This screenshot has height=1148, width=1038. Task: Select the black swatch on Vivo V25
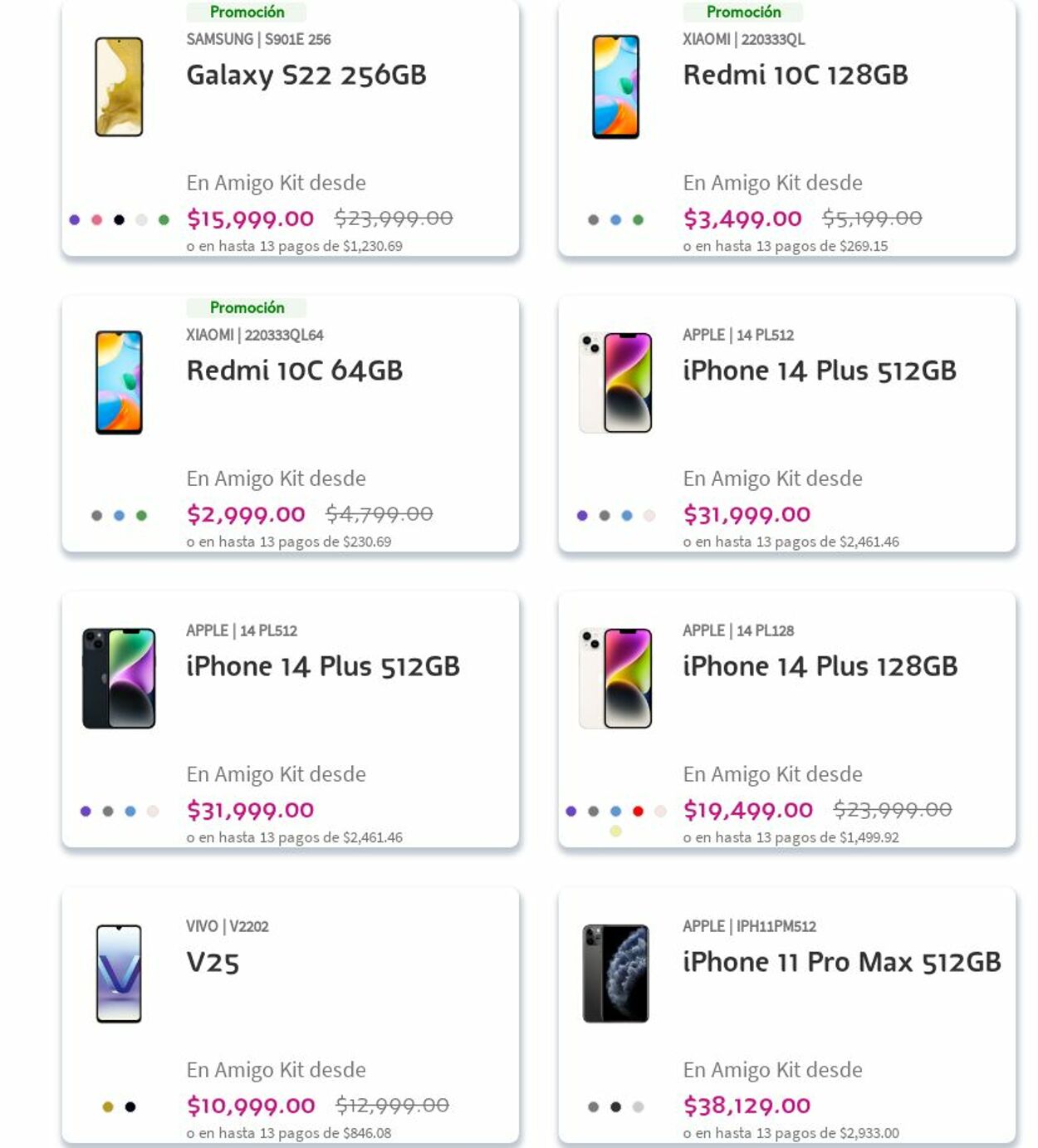130,1107
